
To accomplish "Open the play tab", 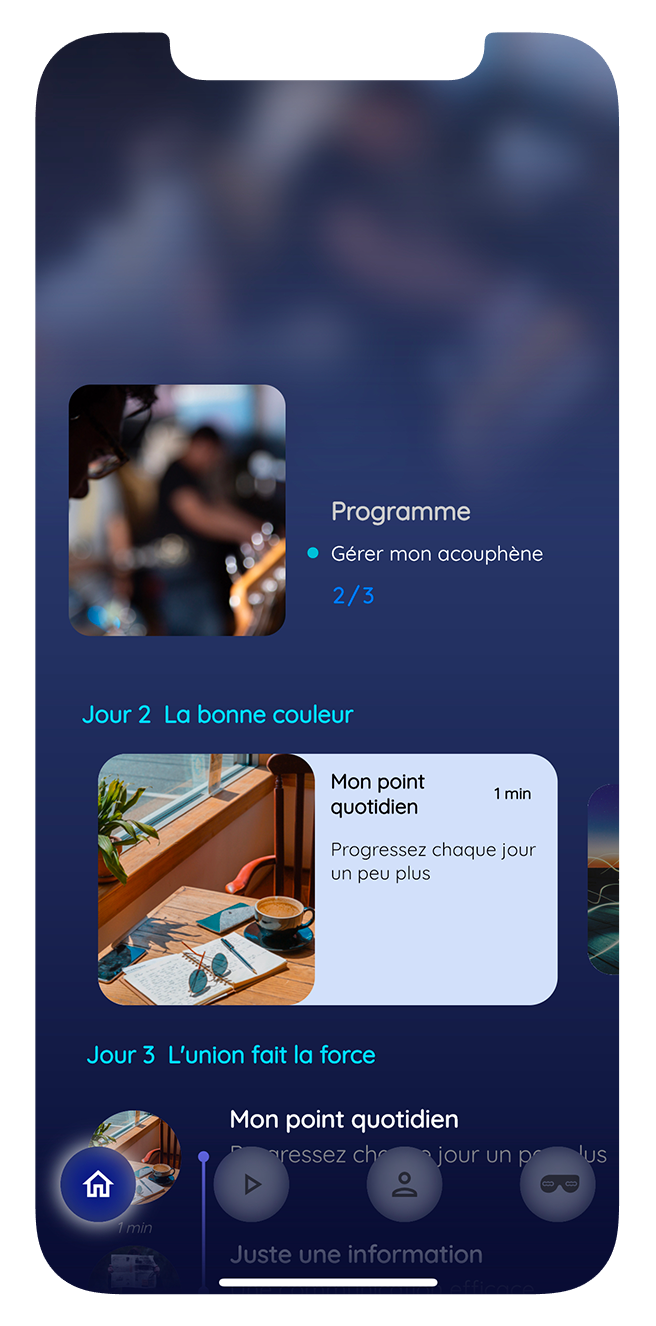I will (251, 1185).
